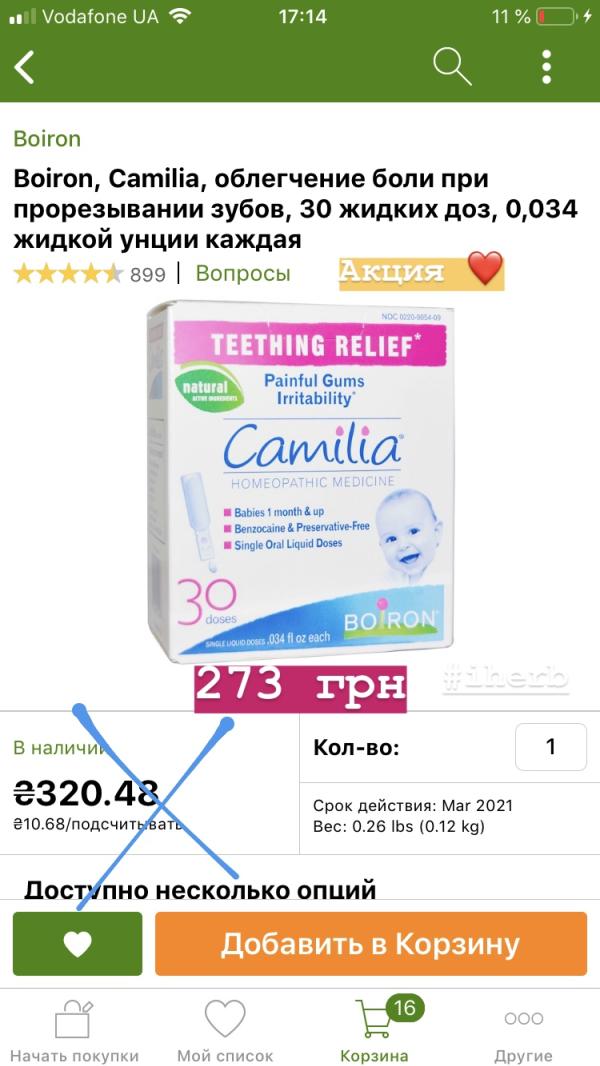Viewport: 600px width, 1066px height.
Task: Go to the Корзина tab
Action: [375, 1030]
